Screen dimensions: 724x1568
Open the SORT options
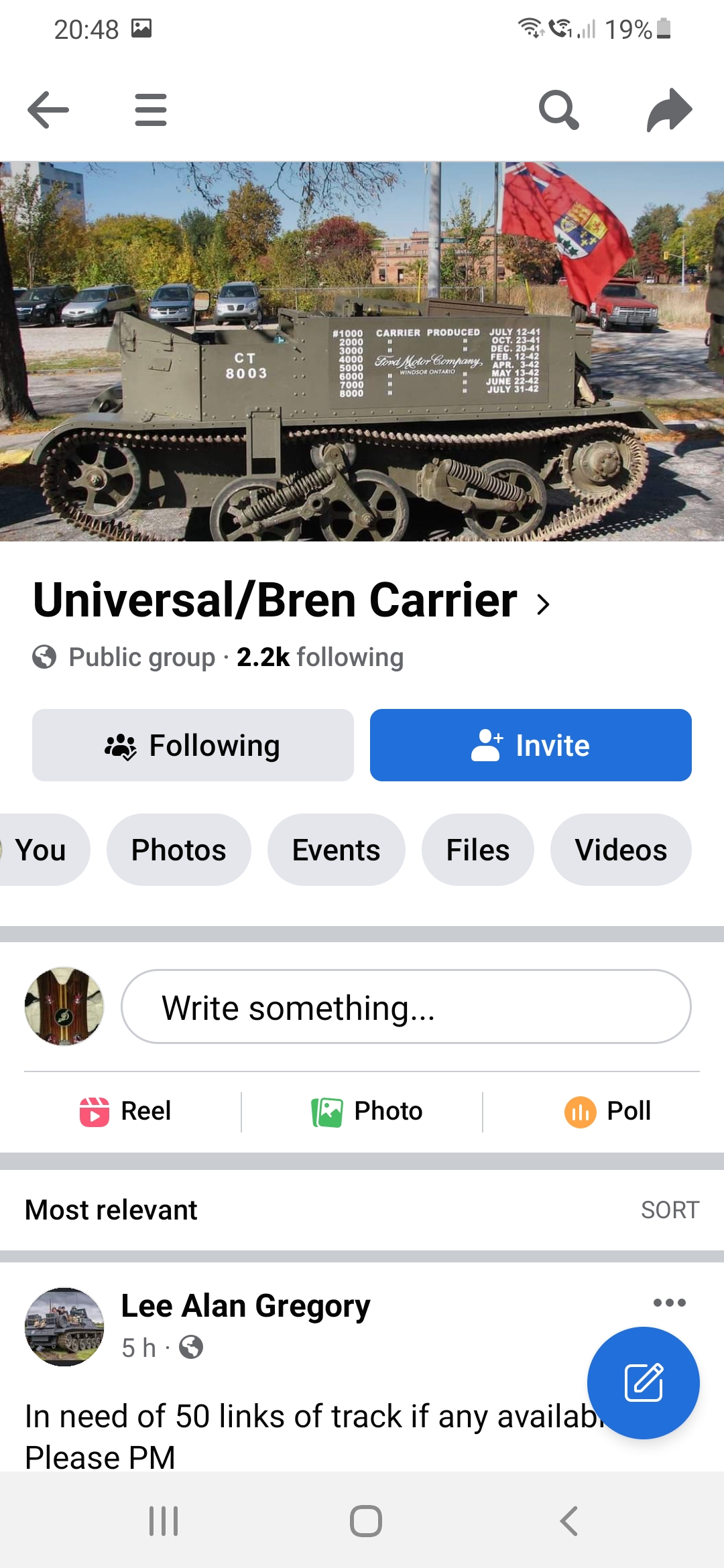click(670, 1210)
